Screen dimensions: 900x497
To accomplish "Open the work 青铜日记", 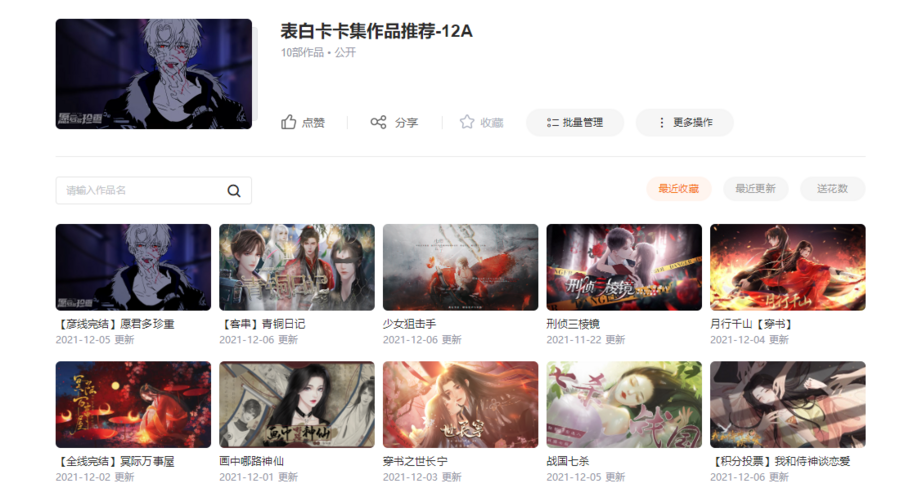I will click(x=296, y=267).
